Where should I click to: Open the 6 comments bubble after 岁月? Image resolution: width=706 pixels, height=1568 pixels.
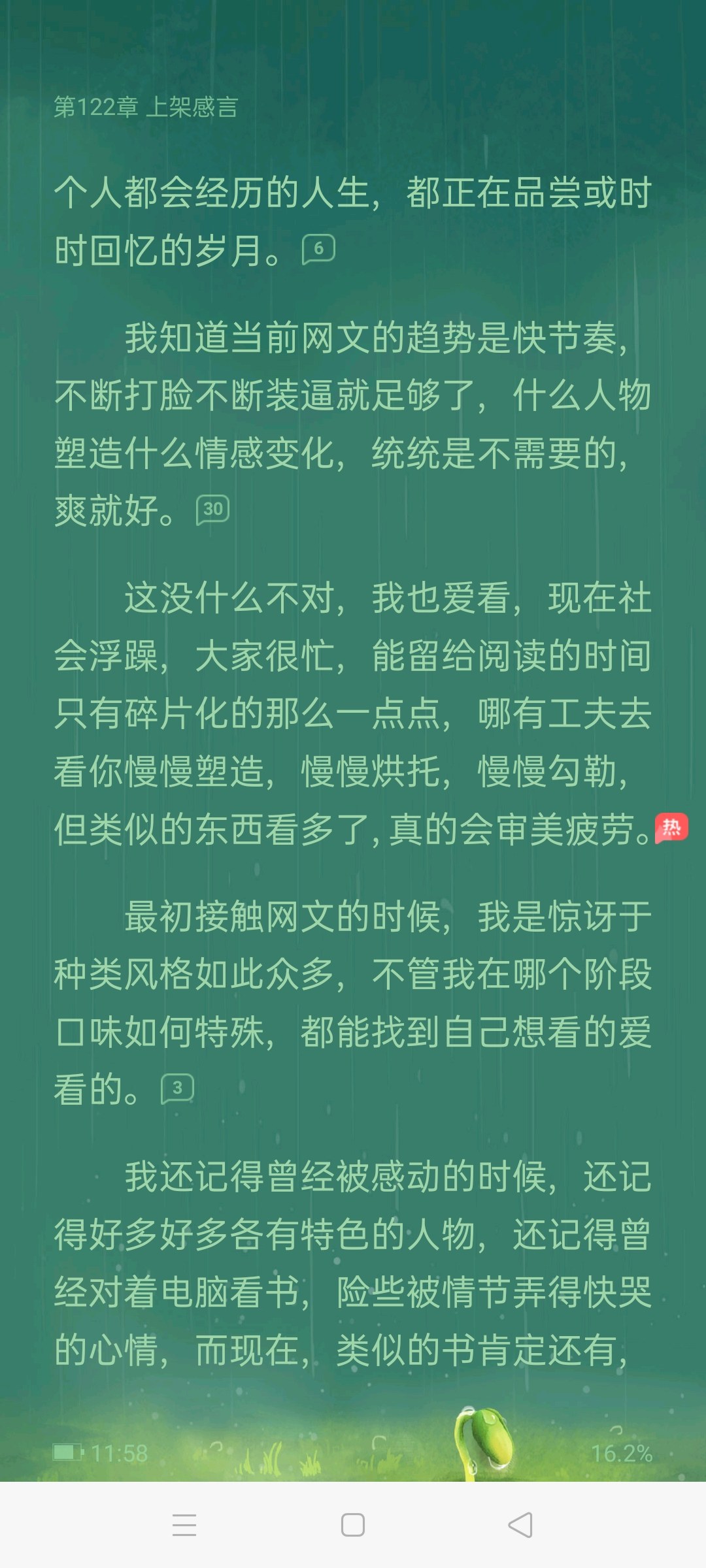pyautogui.click(x=318, y=249)
